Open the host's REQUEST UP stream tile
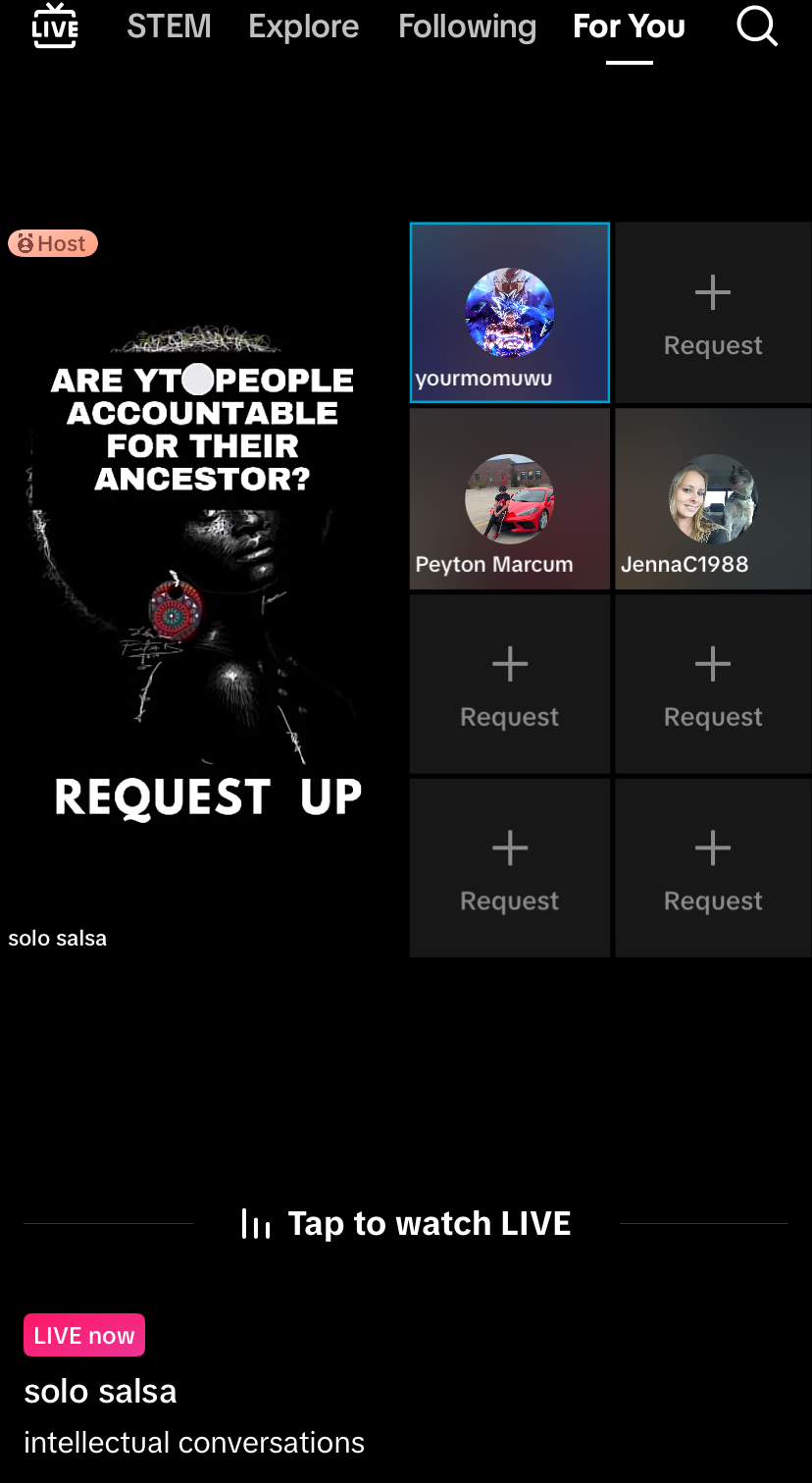Viewport: 812px width, 1483px height. (x=204, y=588)
